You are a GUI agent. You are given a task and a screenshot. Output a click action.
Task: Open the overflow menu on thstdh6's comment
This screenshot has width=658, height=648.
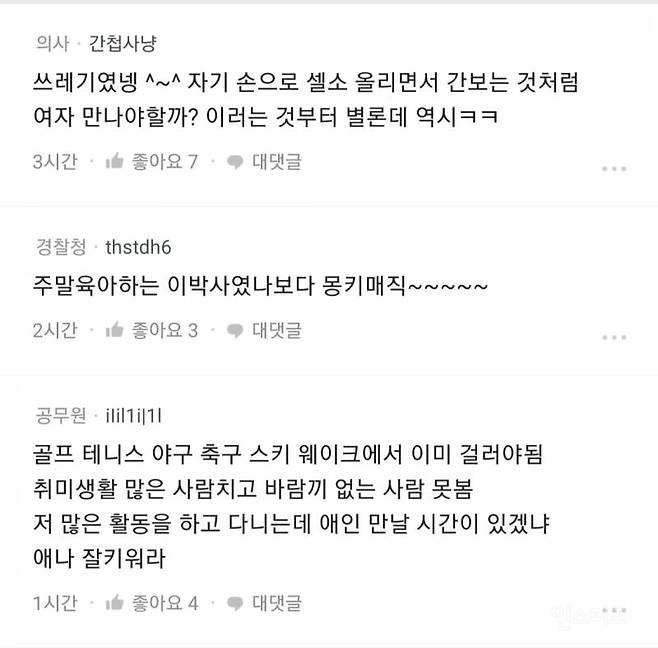click(613, 337)
